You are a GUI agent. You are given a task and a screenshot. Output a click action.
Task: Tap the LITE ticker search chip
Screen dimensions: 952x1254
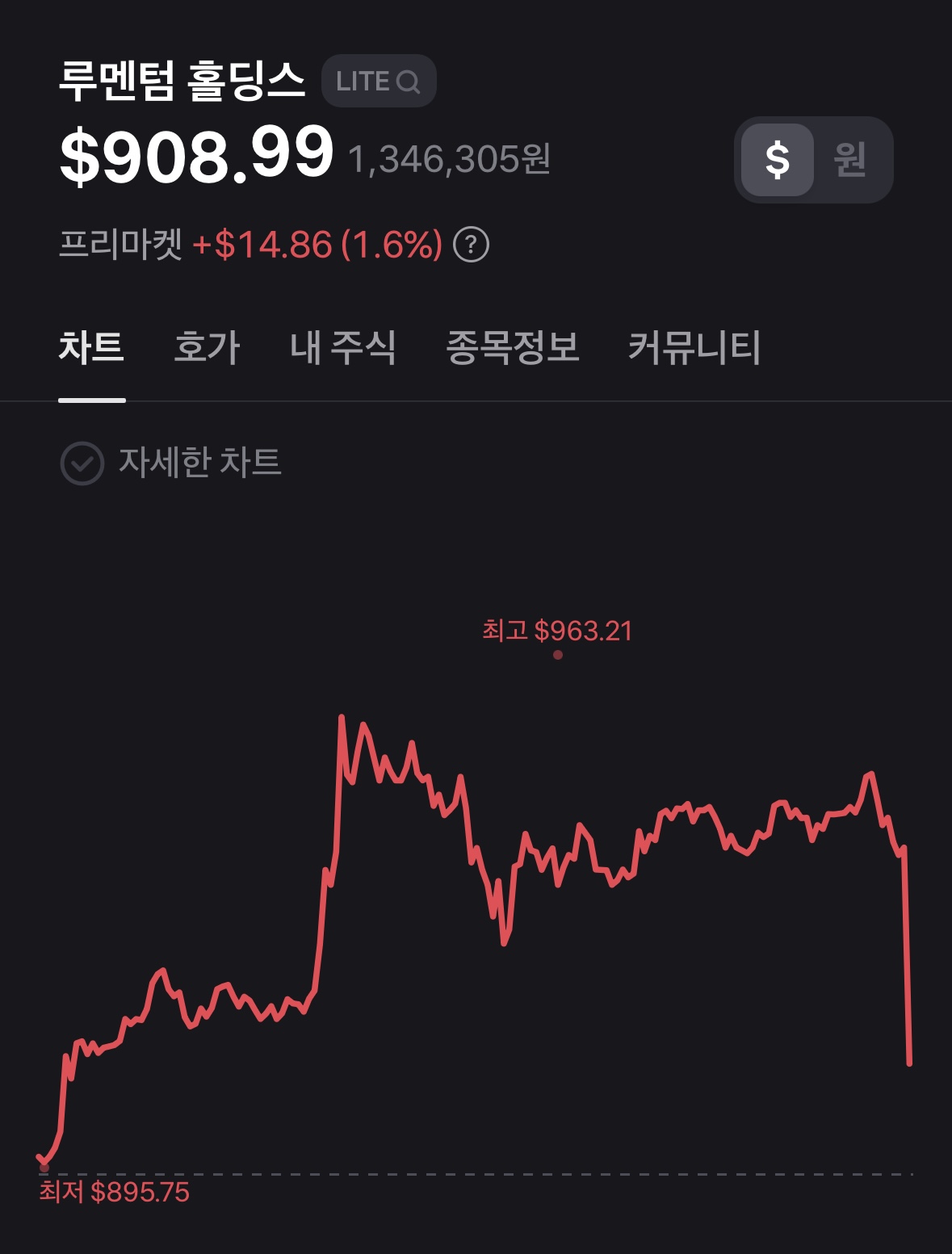pyautogui.click(x=378, y=82)
